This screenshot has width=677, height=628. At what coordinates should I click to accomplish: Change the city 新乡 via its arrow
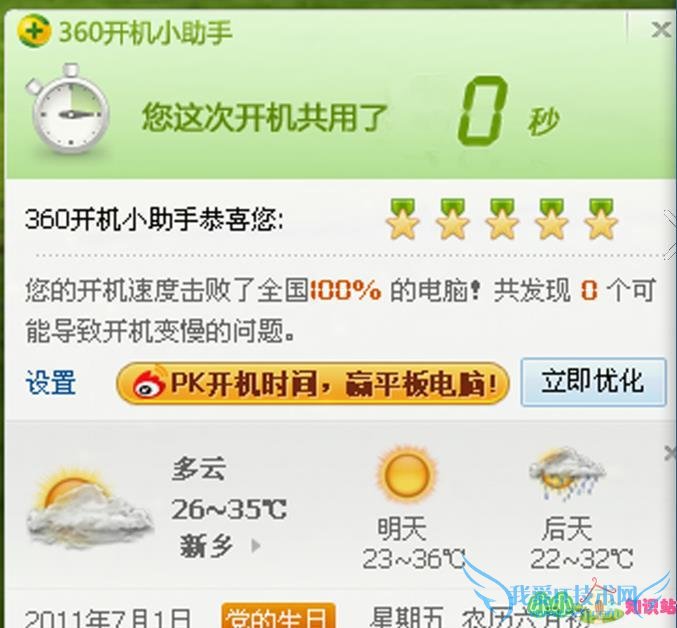point(256,546)
